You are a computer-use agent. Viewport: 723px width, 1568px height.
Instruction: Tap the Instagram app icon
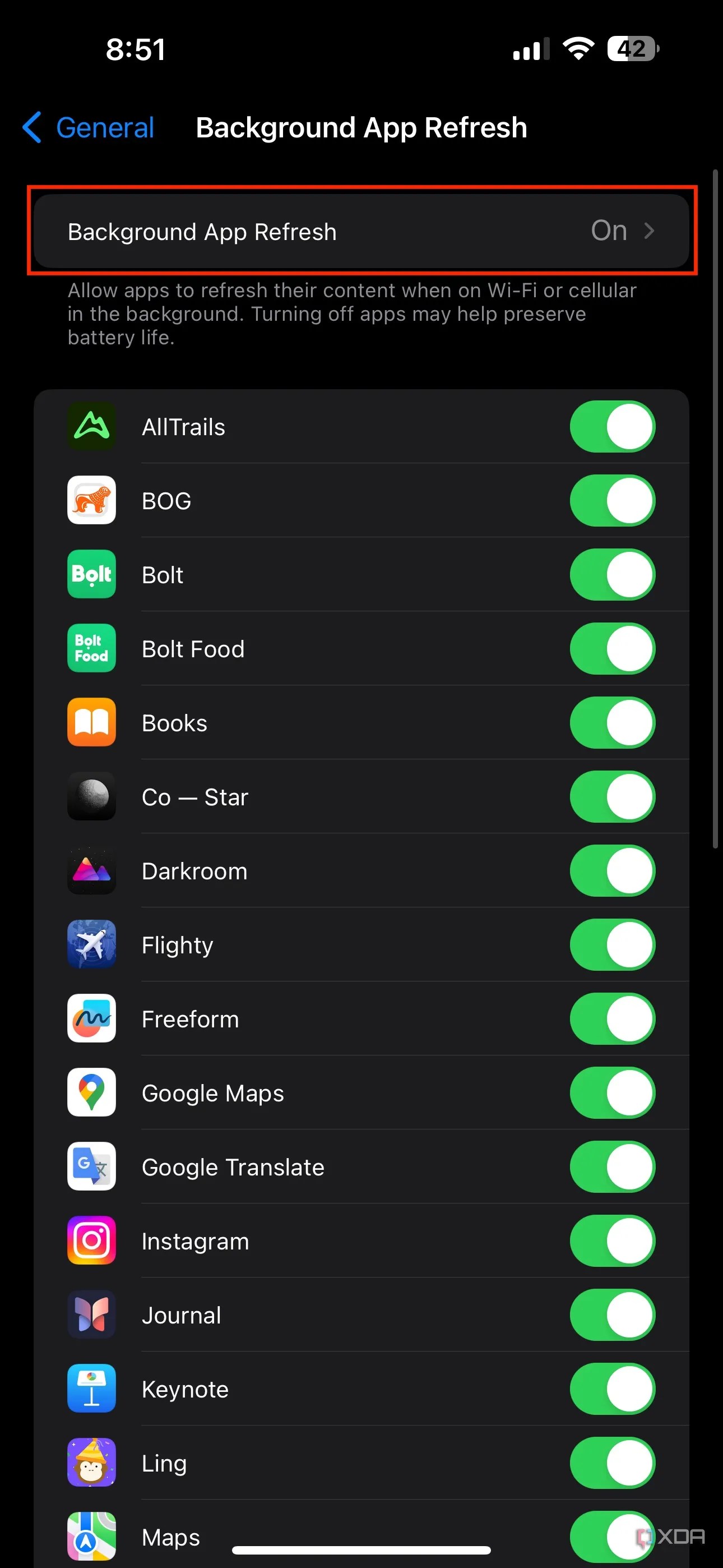coord(91,1241)
